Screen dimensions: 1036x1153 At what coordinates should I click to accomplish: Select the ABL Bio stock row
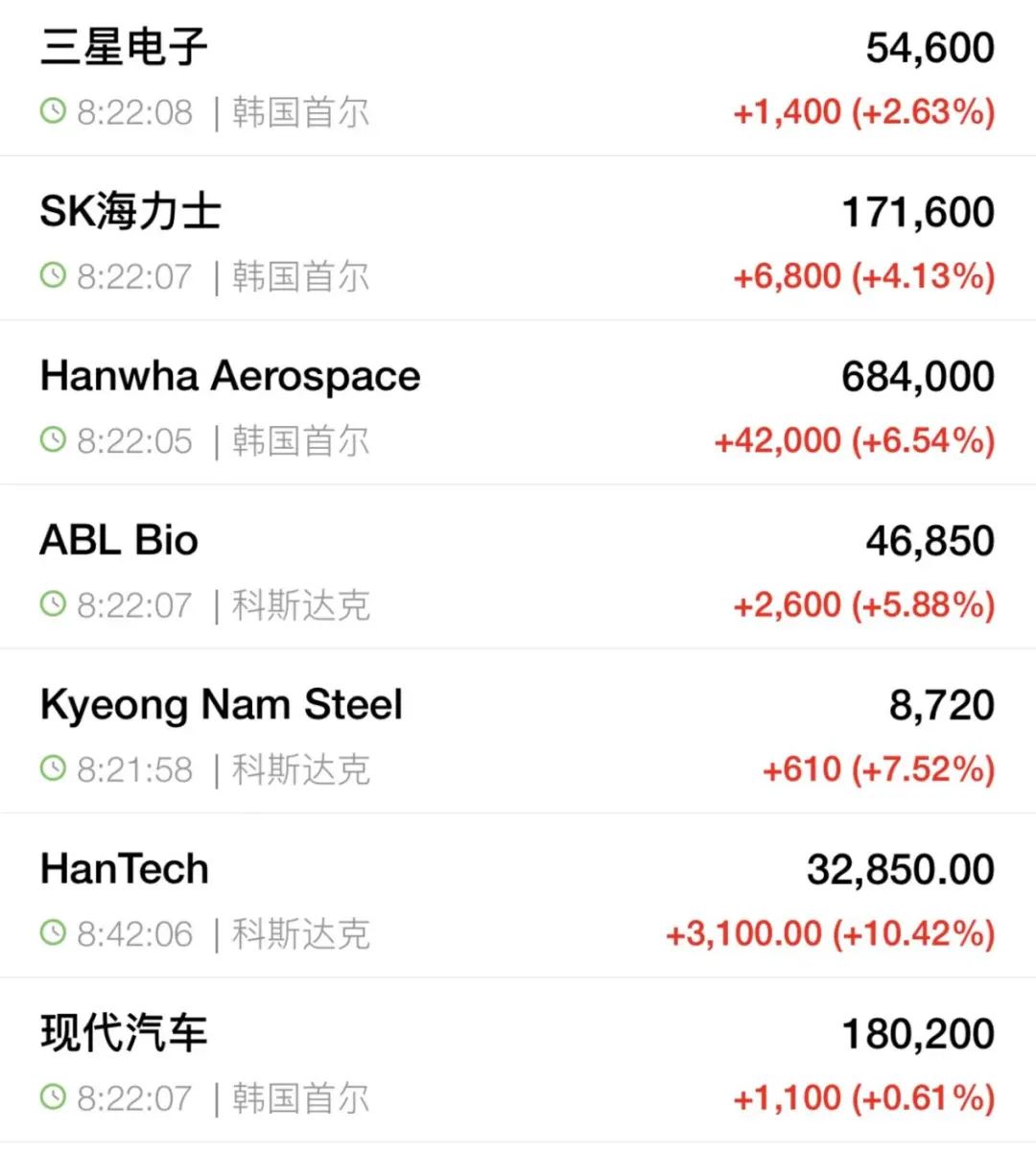120,541
